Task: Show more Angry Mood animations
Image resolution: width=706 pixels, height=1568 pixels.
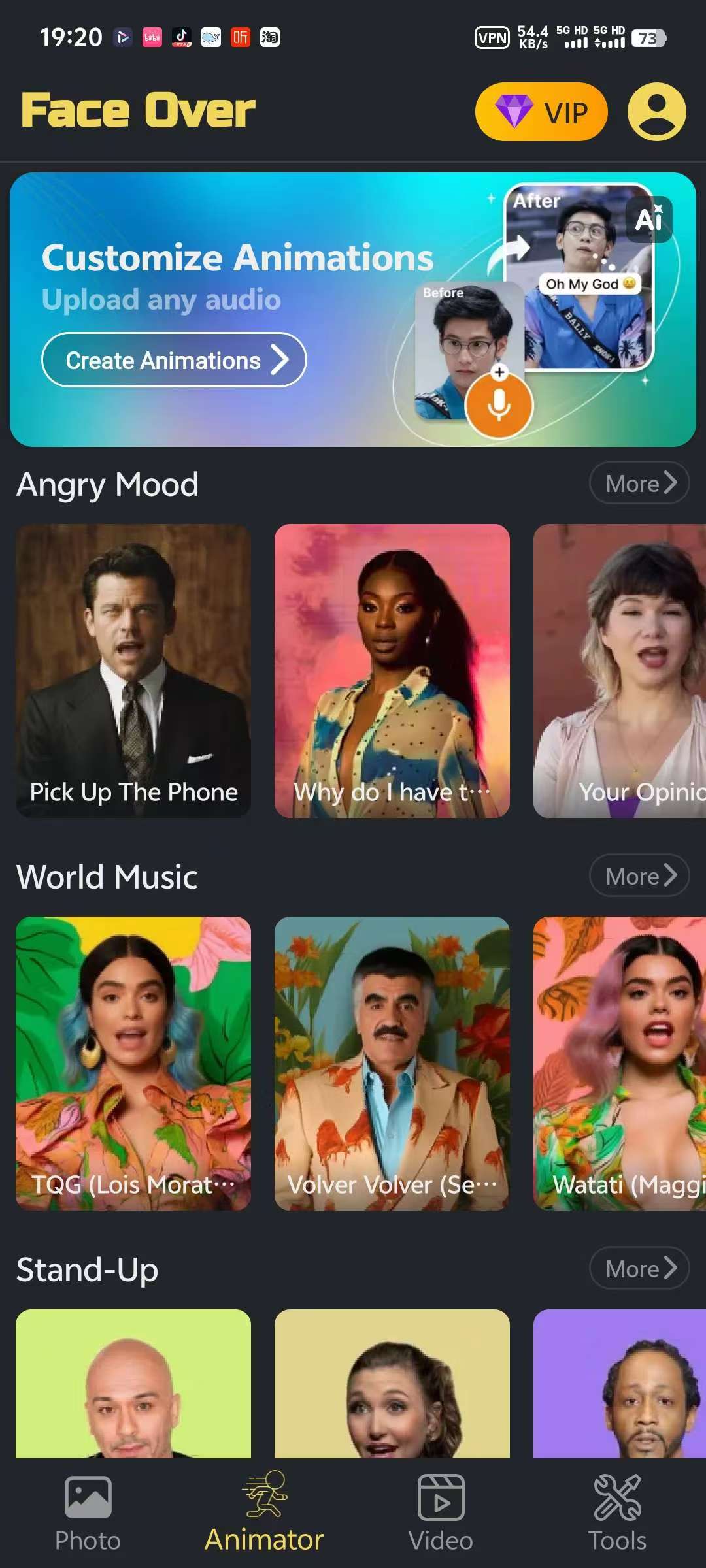Action: point(639,483)
